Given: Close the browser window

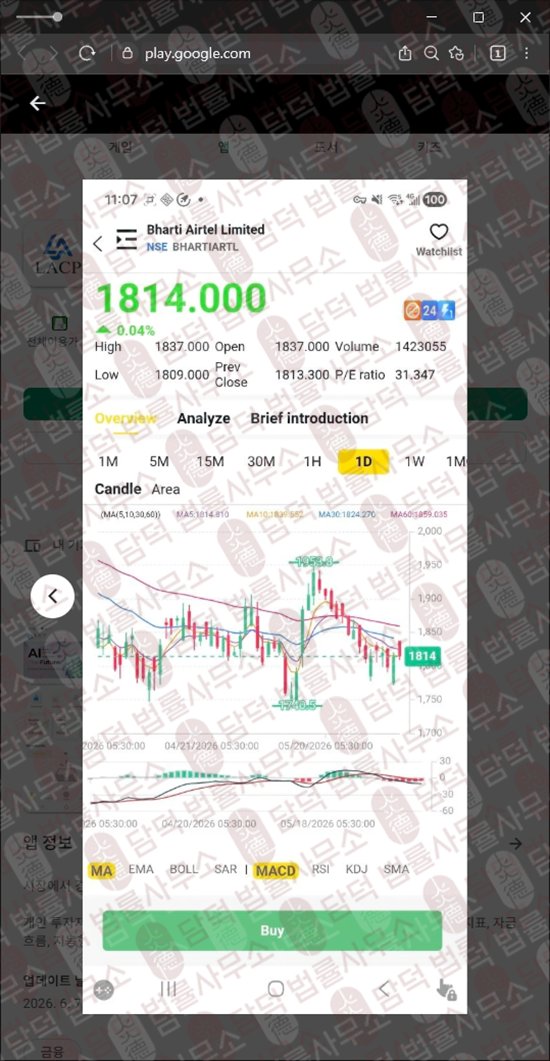Looking at the screenshot, I should (525, 18).
